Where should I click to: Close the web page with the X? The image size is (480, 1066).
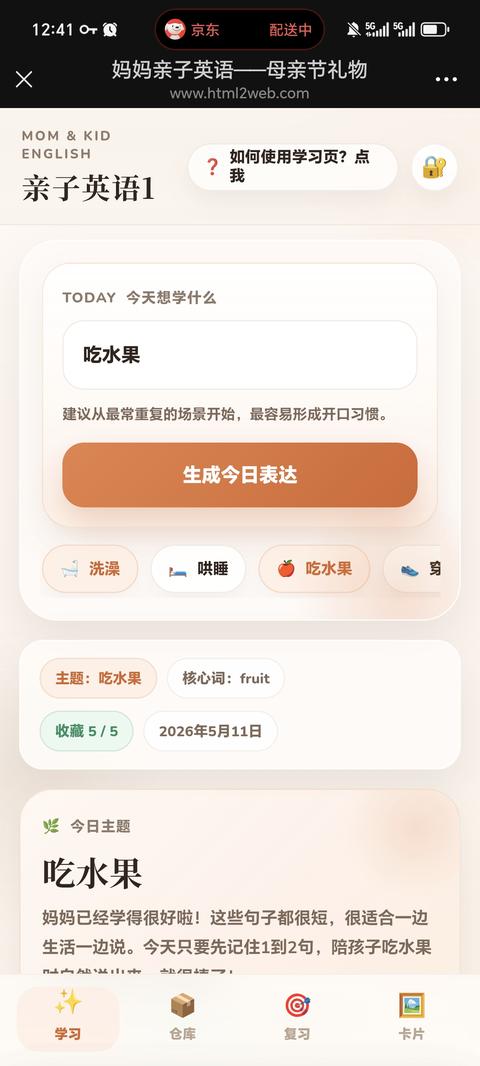tap(24, 80)
